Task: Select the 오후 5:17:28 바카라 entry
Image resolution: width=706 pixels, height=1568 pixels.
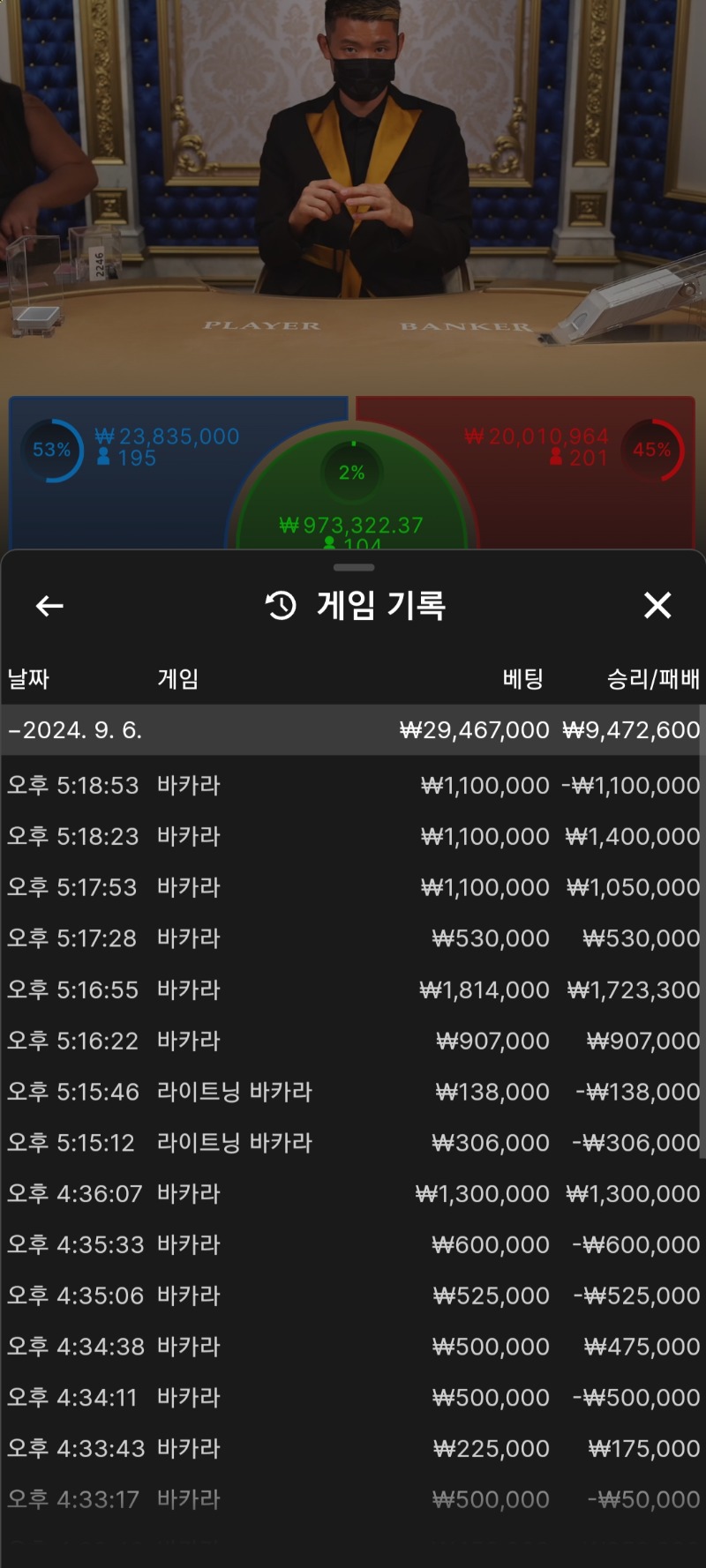Action: (x=353, y=938)
